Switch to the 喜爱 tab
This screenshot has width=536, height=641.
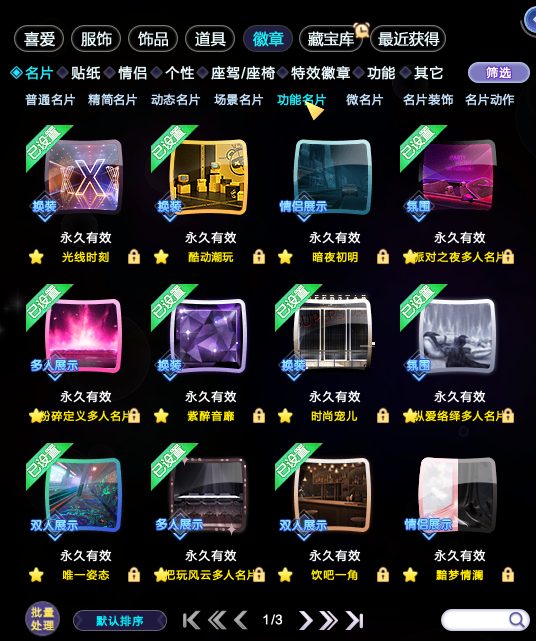coord(39,39)
